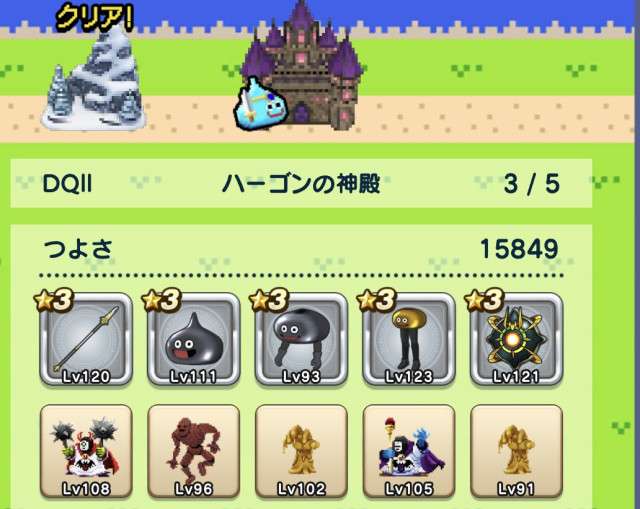
Task: View the Lv108 Hargon enemy card
Action: (x=86, y=451)
